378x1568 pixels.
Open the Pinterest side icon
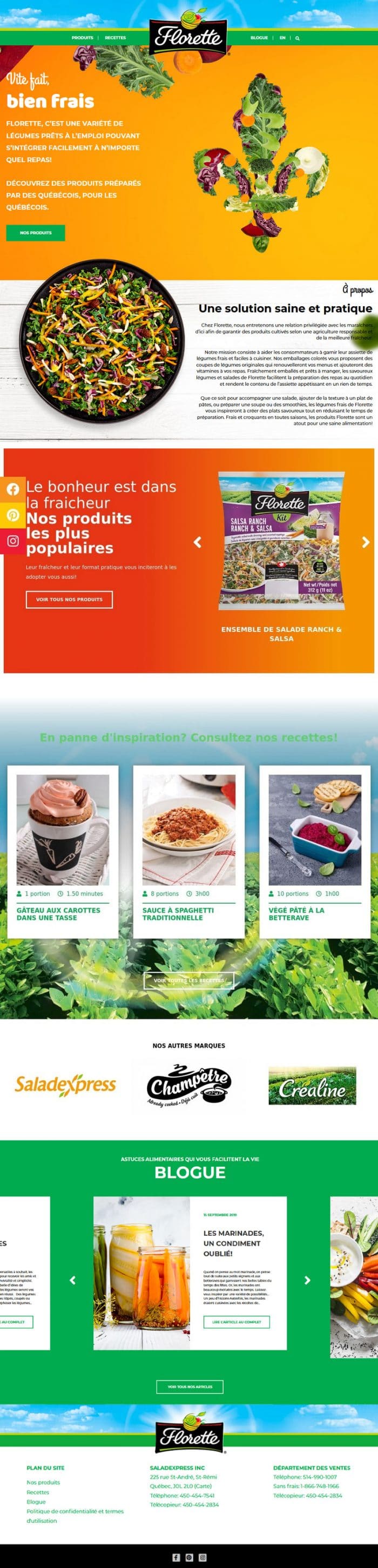click(13, 515)
